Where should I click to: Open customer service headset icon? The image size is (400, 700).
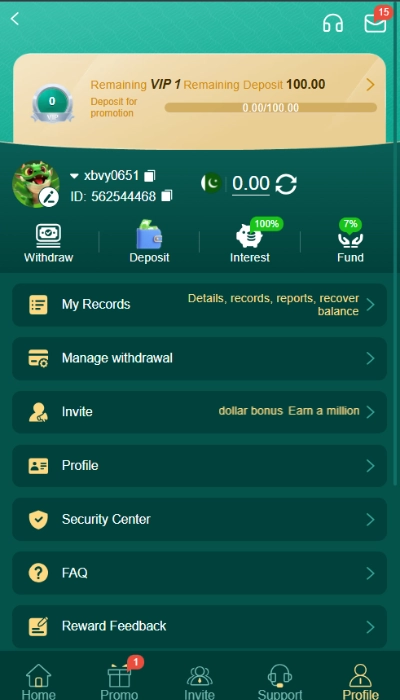(x=333, y=23)
